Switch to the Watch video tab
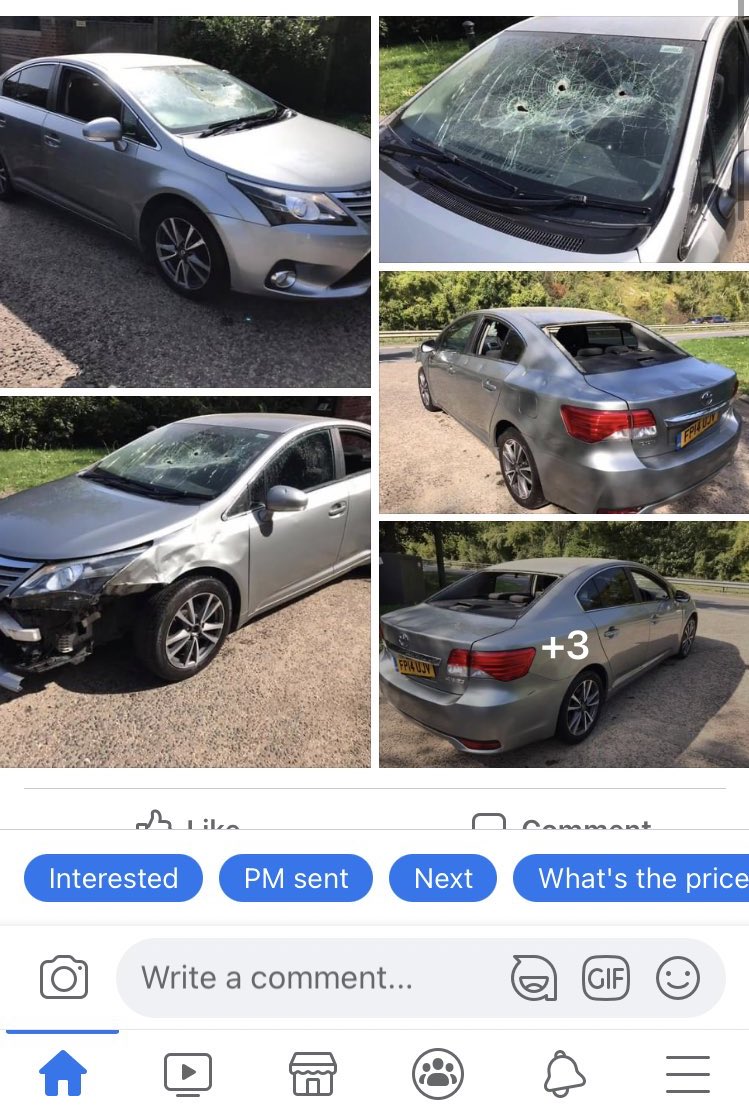 (x=187, y=1074)
